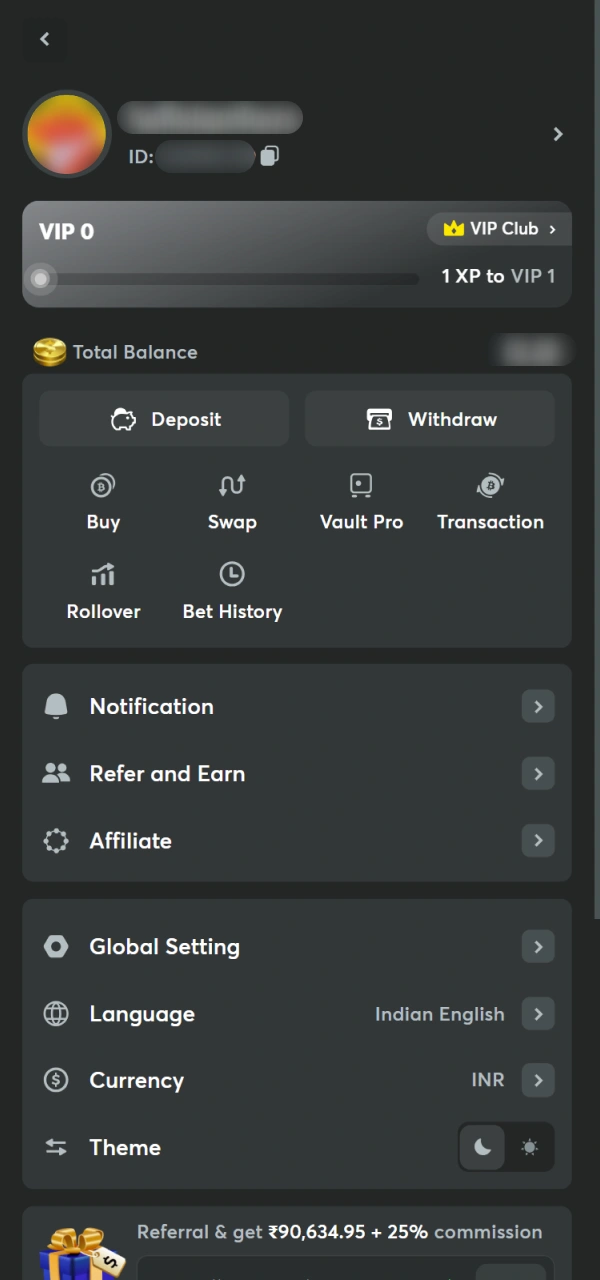Open the VIP Club

(498, 229)
